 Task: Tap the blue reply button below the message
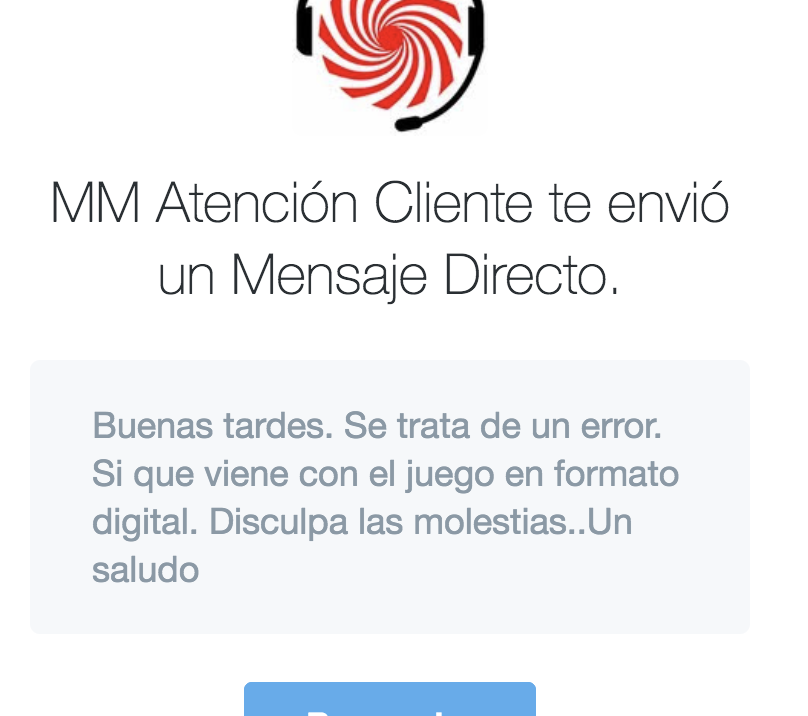point(390,701)
